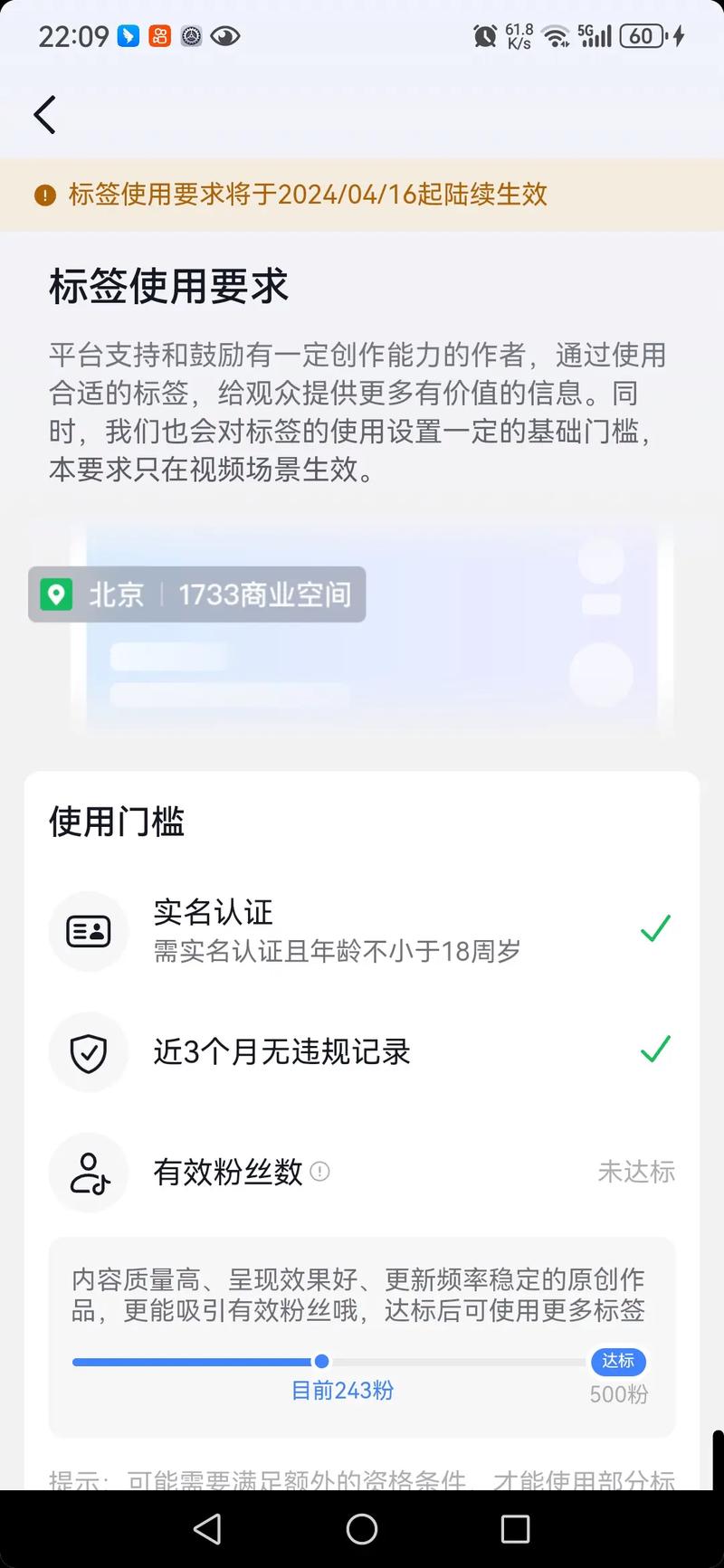Tap the back arrow at top left
Viewport: 724px width, 1568px height.
tap(44, 115)
